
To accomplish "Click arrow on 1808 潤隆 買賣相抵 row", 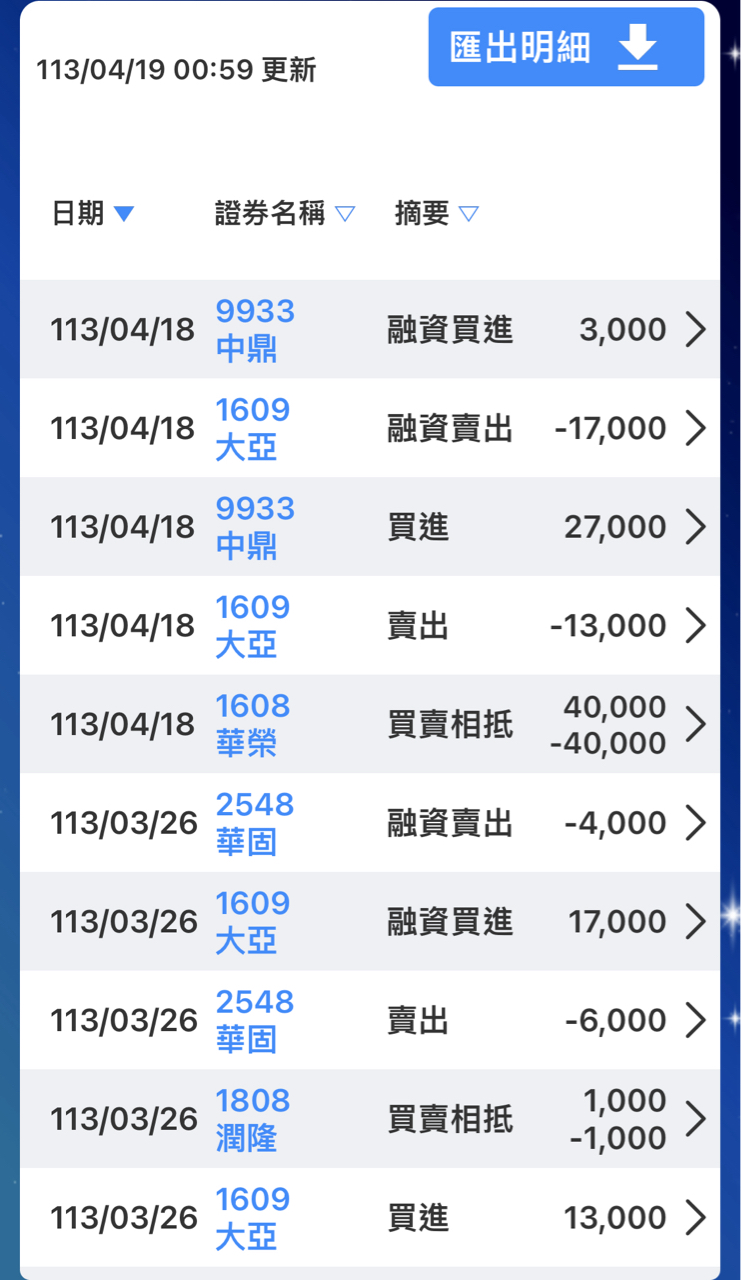I will (x=697, y=1118).
